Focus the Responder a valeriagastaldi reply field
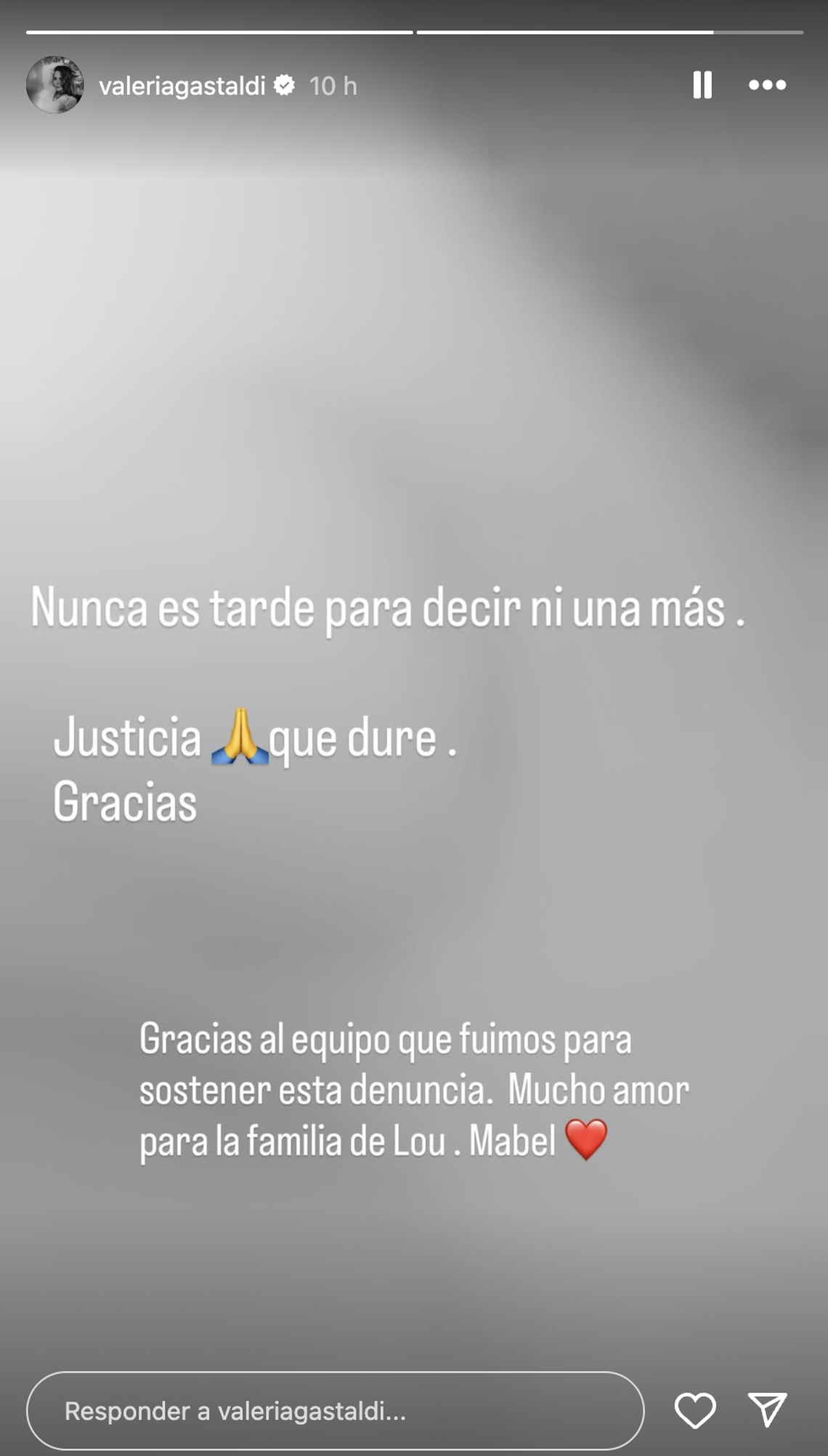 click(334, 1410)
